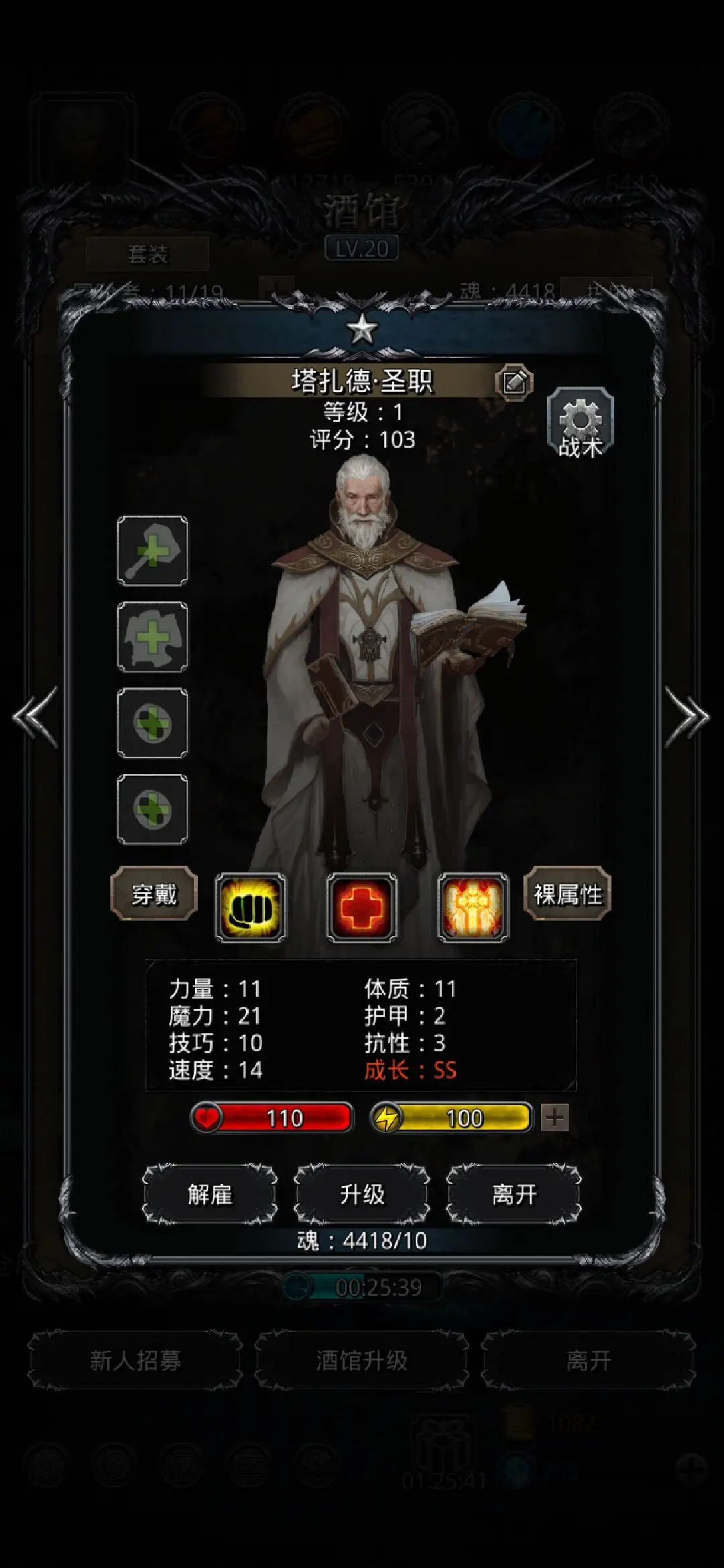724x1568 pixels.
Task: View the yellow fist skill
Action: [x=250, y=908]
